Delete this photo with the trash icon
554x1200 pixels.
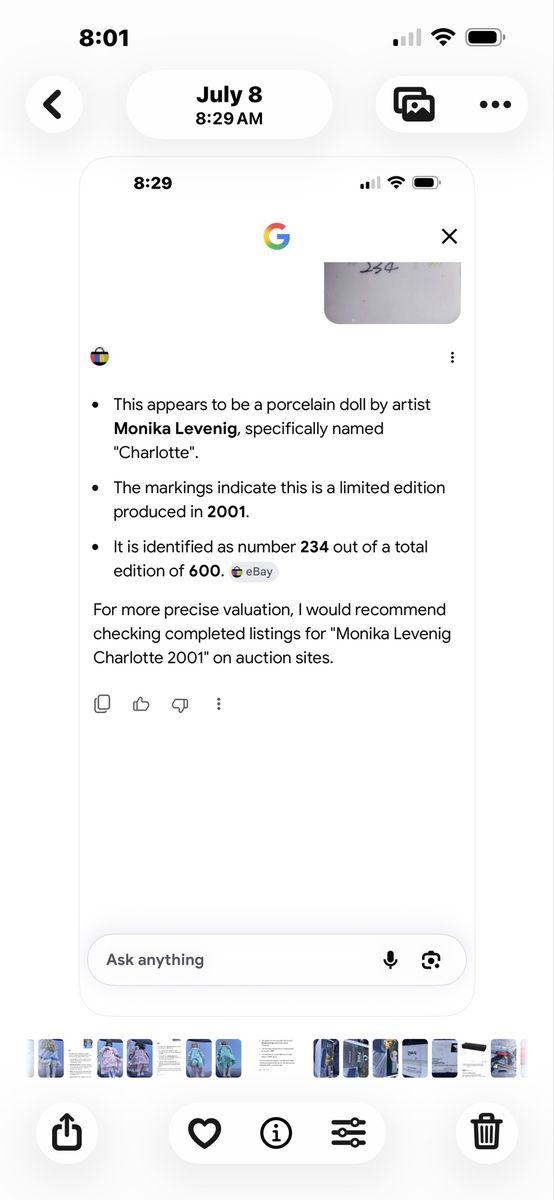pos(486,1132)
